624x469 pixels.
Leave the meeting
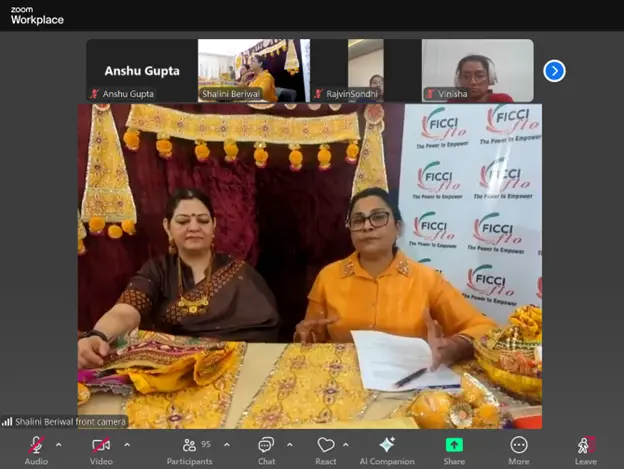(586, 445)
